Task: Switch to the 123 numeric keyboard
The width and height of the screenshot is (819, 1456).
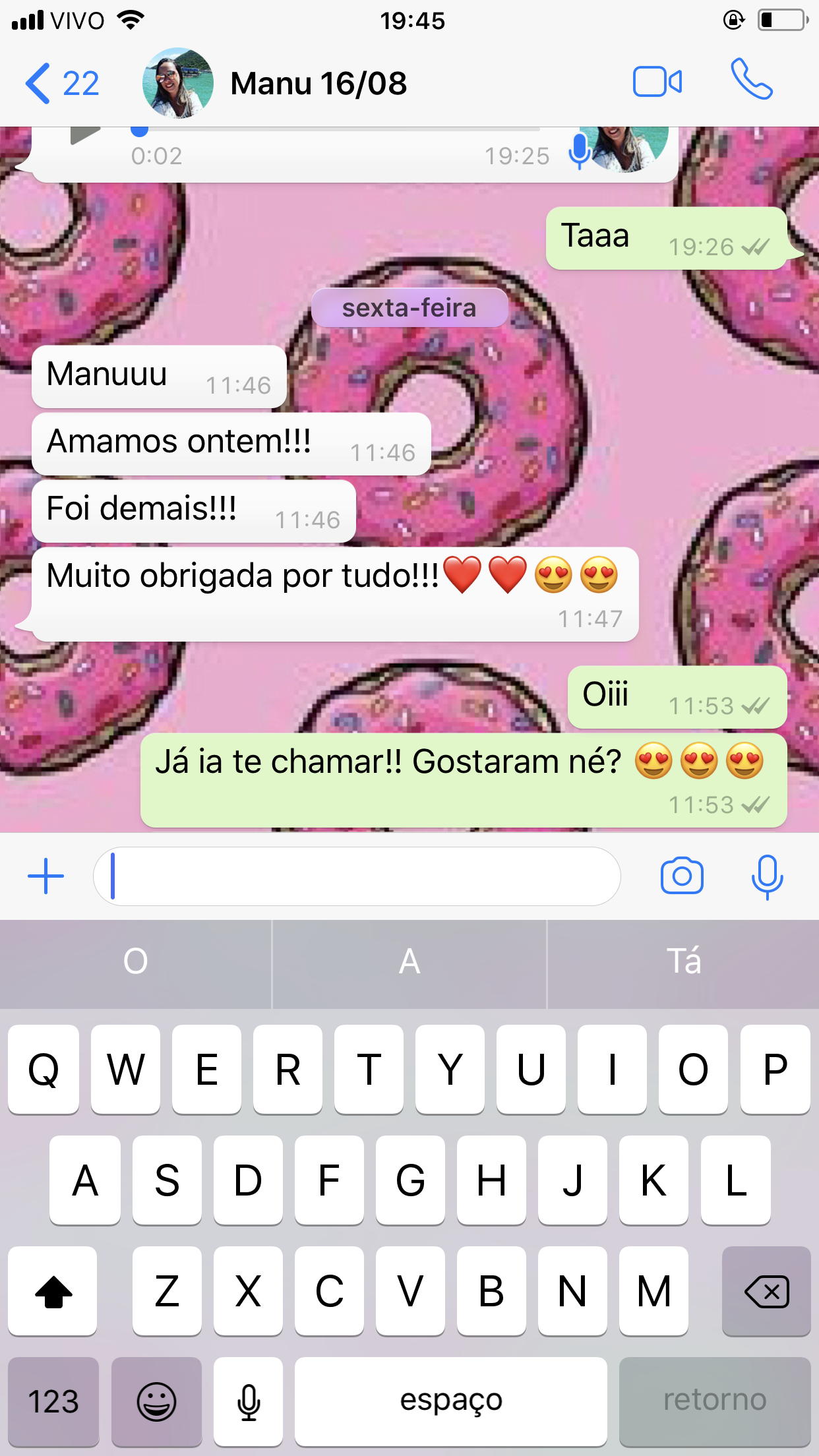Action: pos(53,1401)
